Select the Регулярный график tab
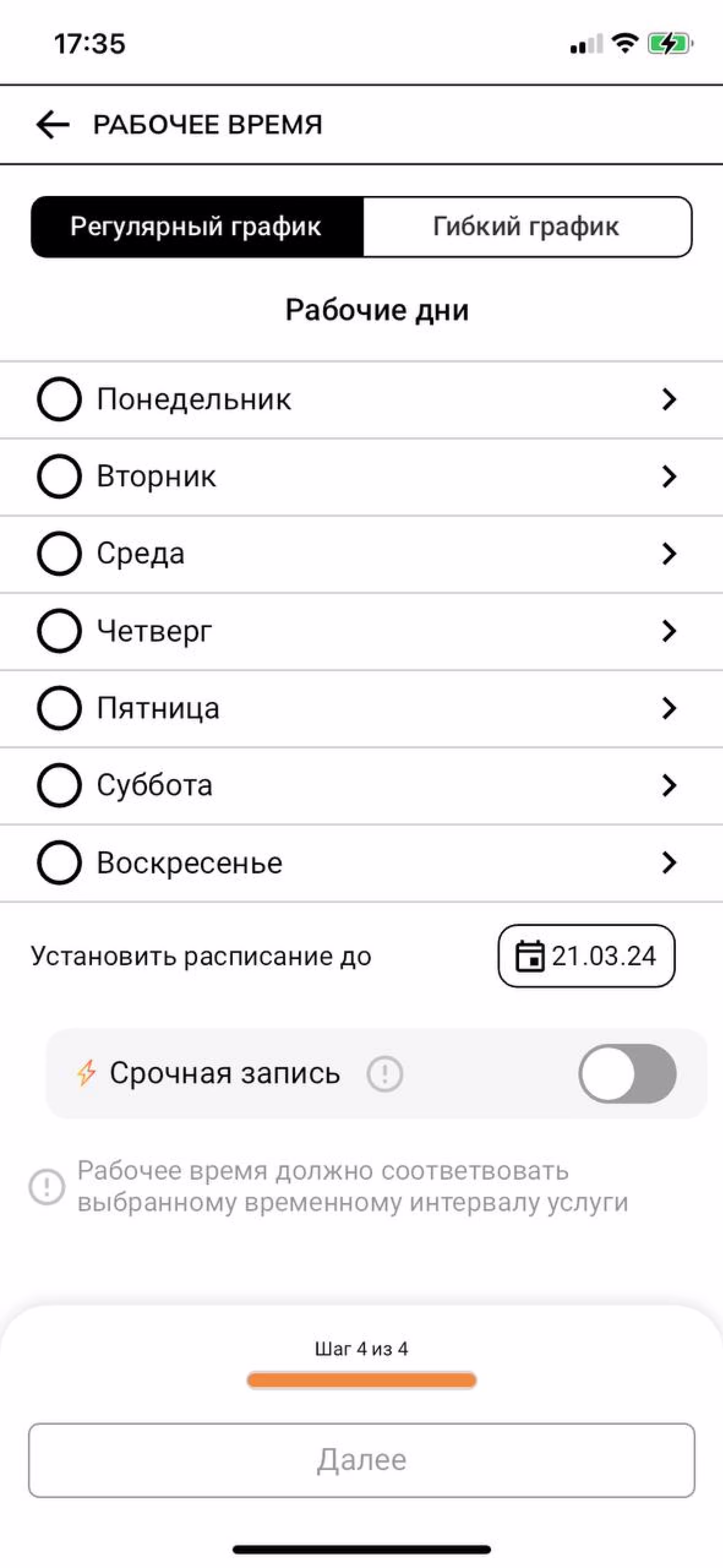Viewport: 723px width, 1568px height. (196, 226)
